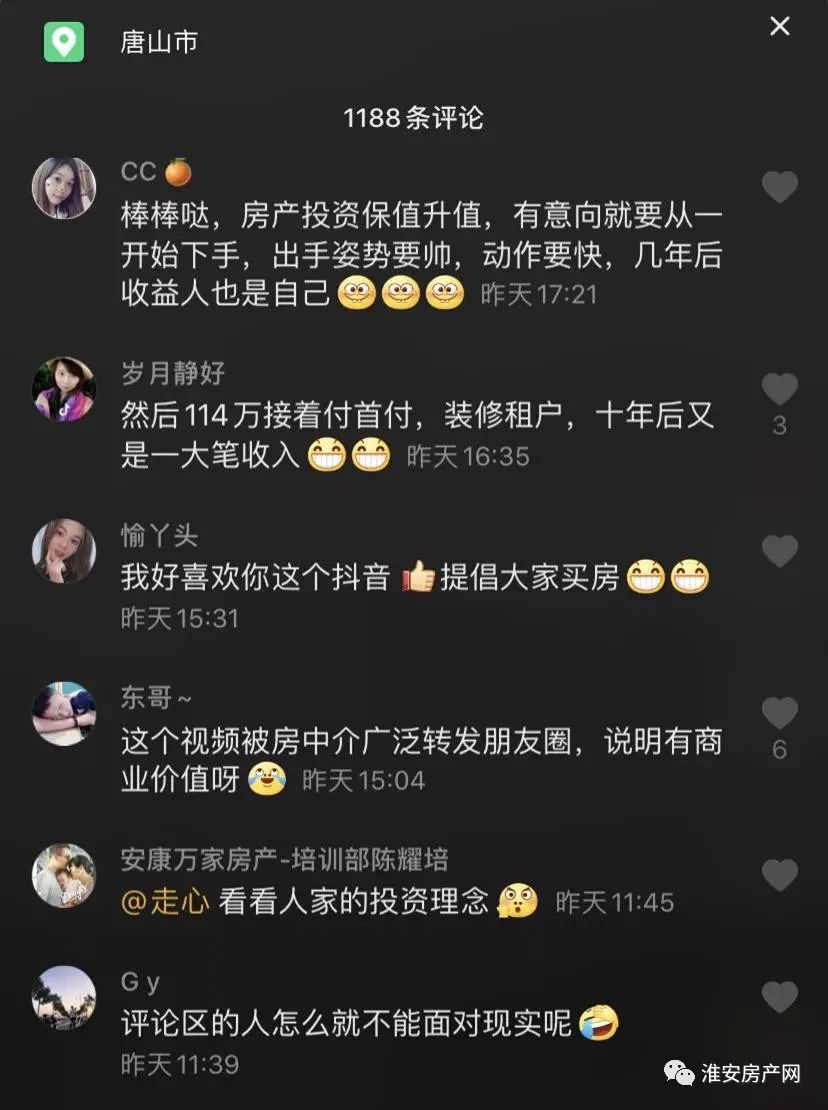This screenshot has height=1110, width=828.
Task: Open CC's profile avatar
Action: click(x=64, y=188)
